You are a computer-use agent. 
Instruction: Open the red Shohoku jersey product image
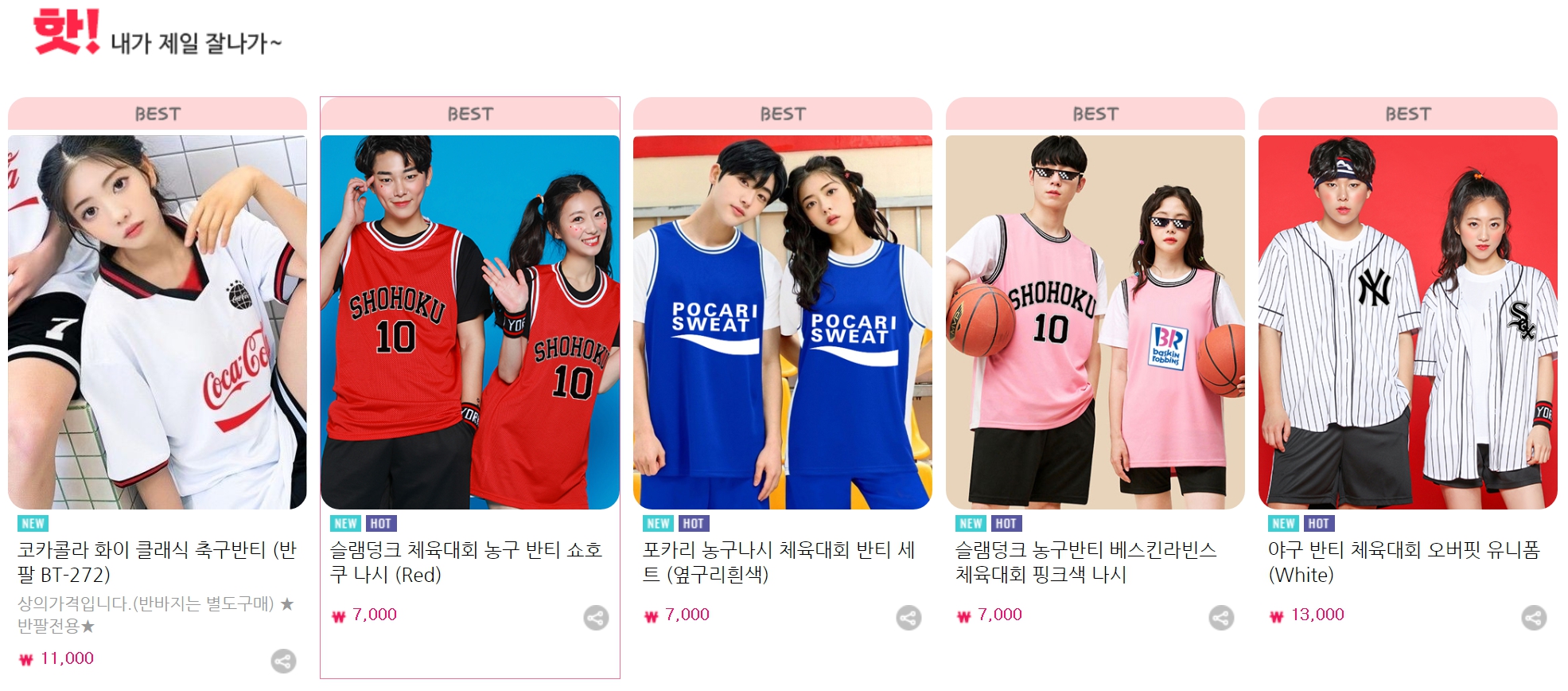(469, 322)
